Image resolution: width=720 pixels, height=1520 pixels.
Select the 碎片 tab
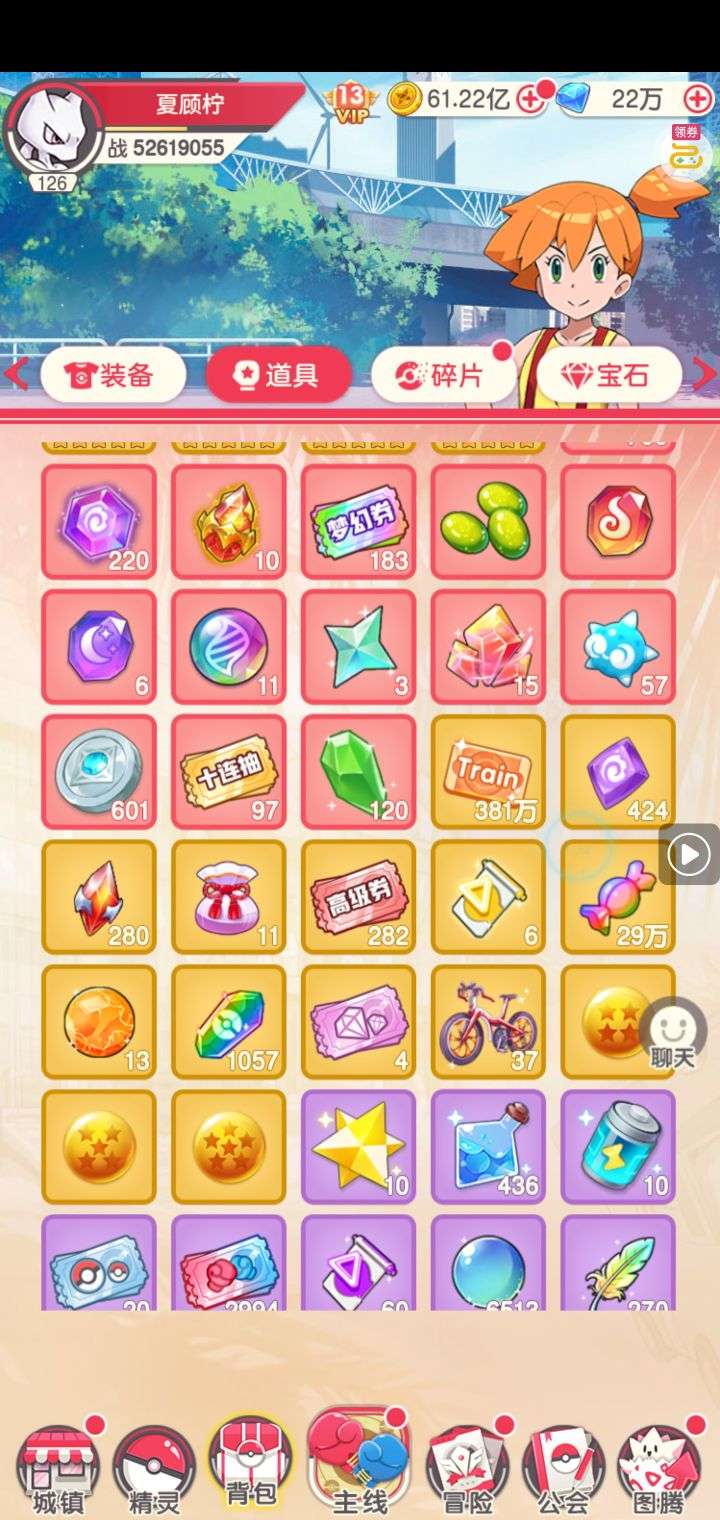click(x=443, y=375)
